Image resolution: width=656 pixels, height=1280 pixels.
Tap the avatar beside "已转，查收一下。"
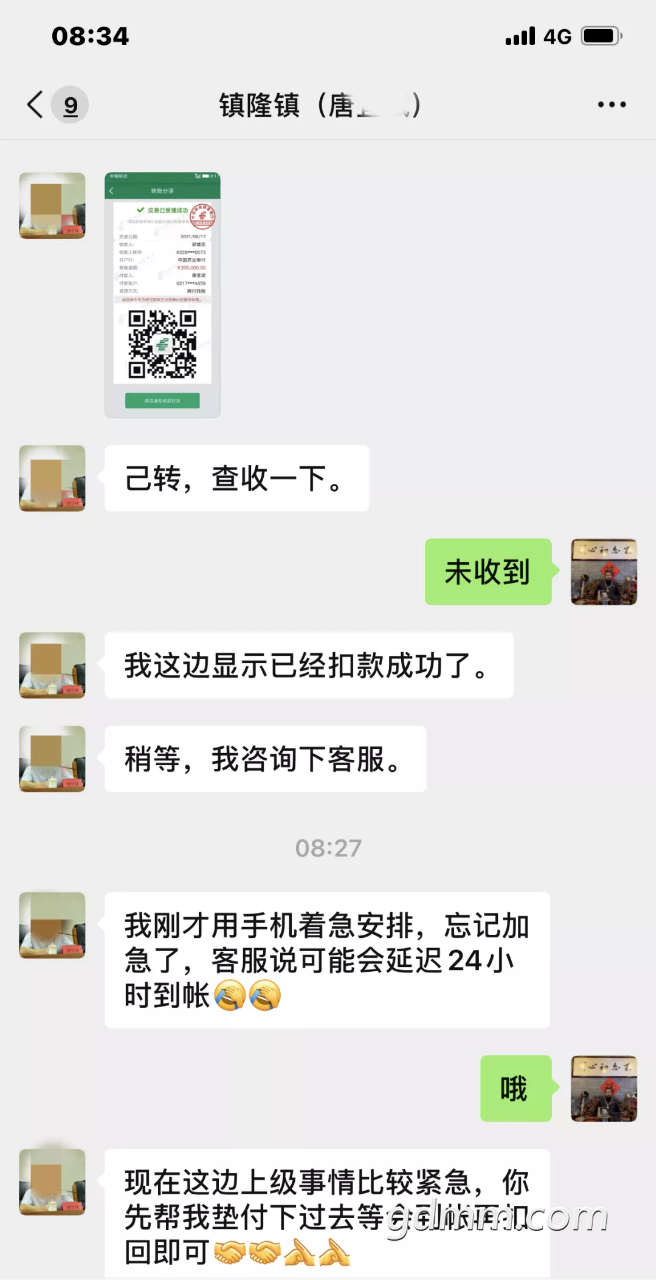coord(52,478)
